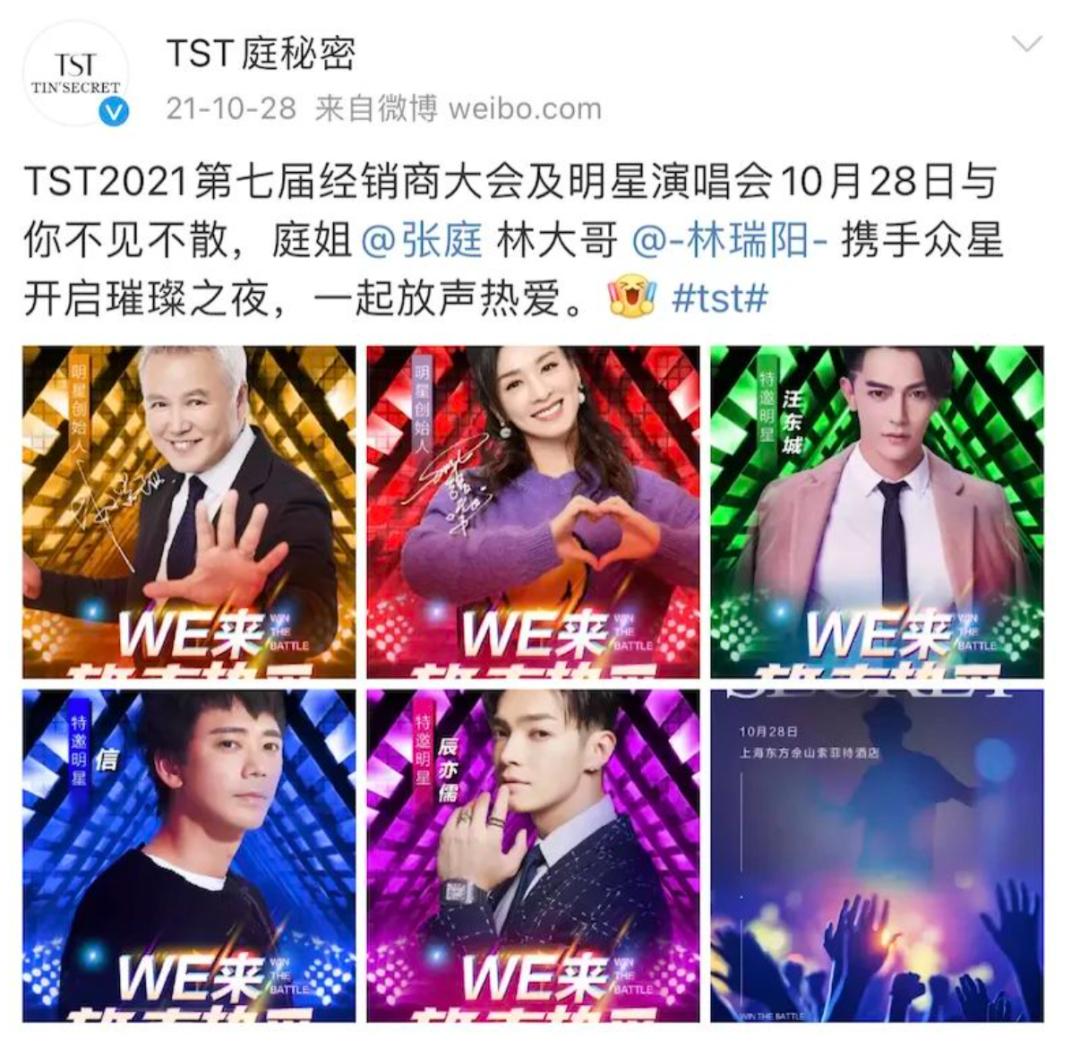Viewport: 1080px width, 1048px height.
Task: Visit the @-林瑞阳- mentioned profile
Action: coord(730,242)
